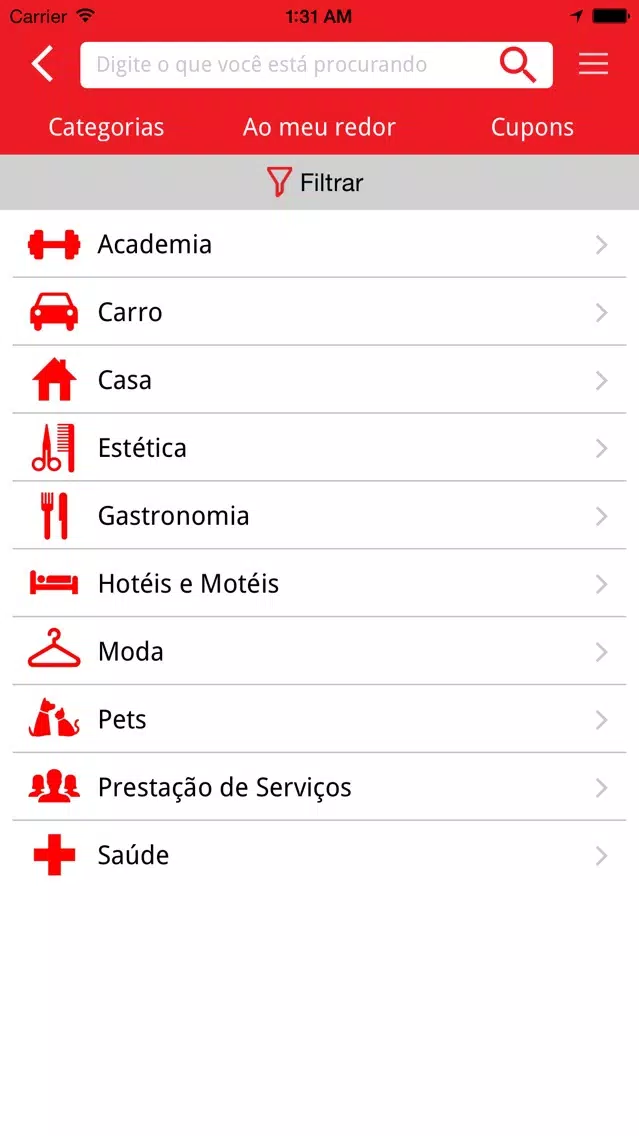
Task: Select the Saúde category
Action: (x=320, y=855)
